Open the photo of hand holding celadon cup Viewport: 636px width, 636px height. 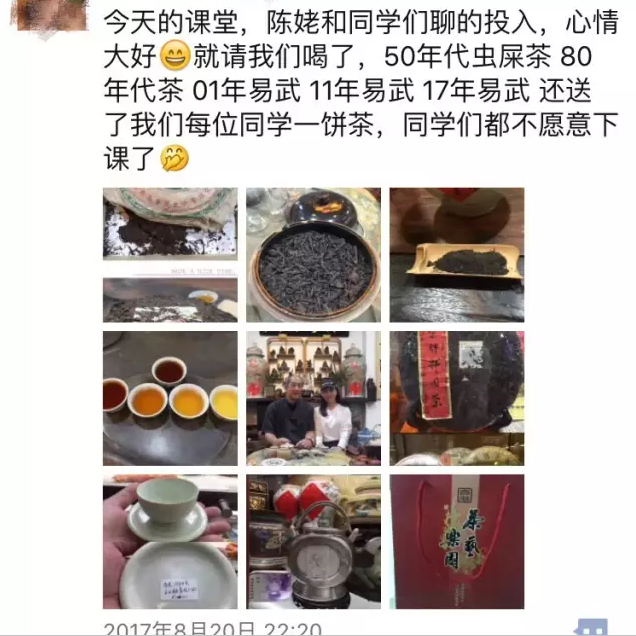170,541
